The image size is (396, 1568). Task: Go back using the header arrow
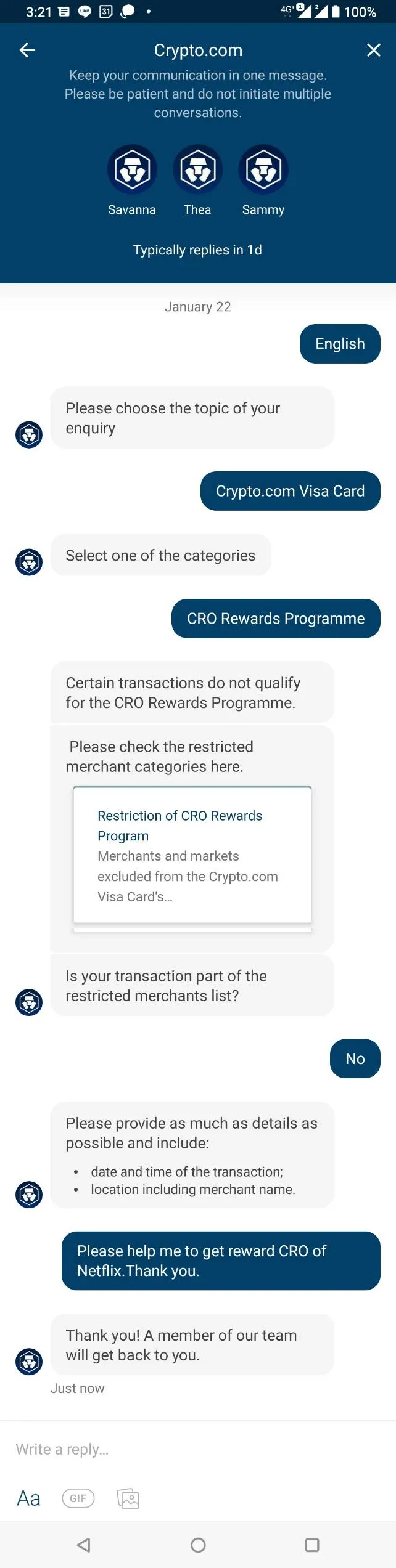point(27,51)
